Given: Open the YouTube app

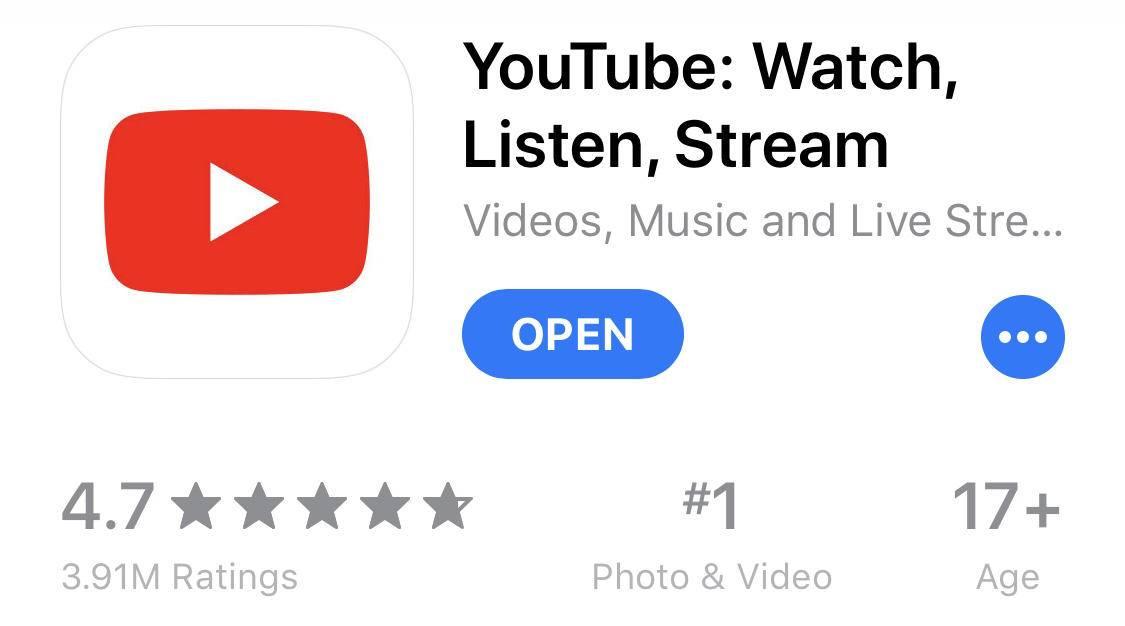Looking at the screenshot, I should coord(572,334).
